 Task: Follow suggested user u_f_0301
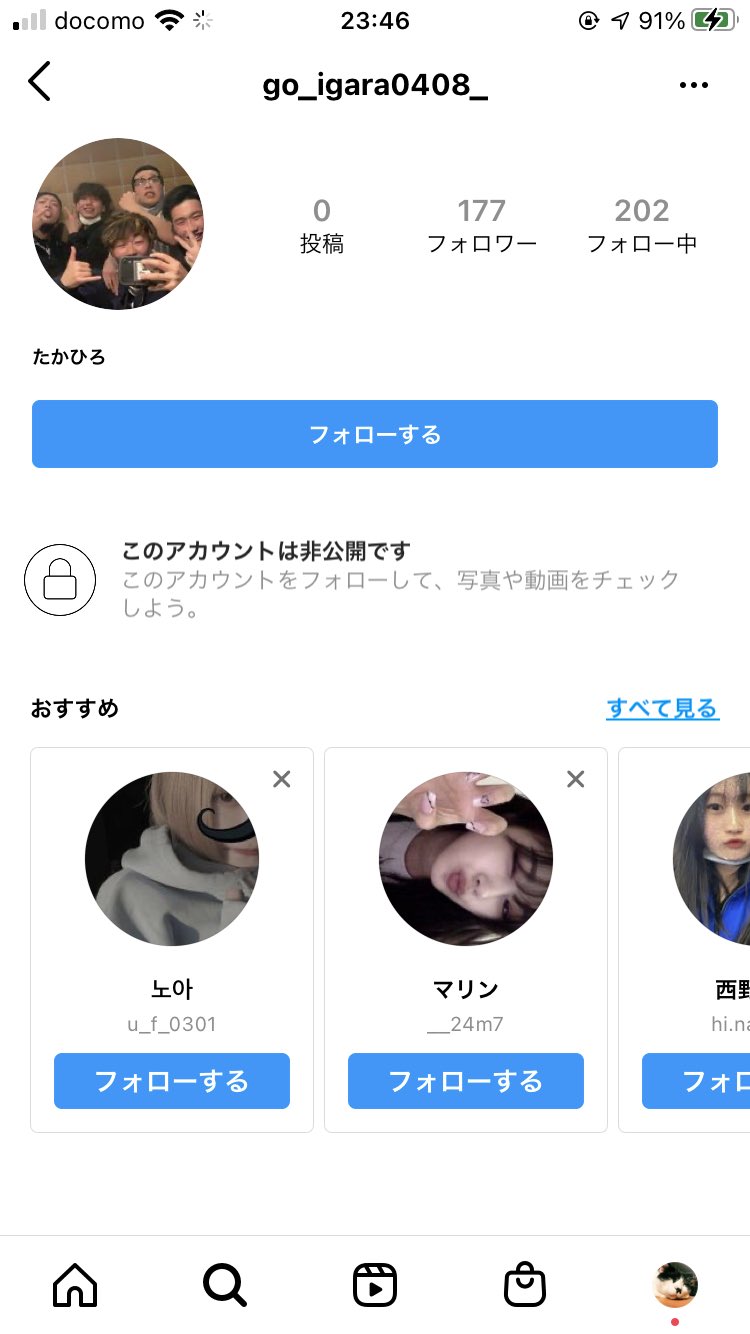click(x=172, y=1081)
